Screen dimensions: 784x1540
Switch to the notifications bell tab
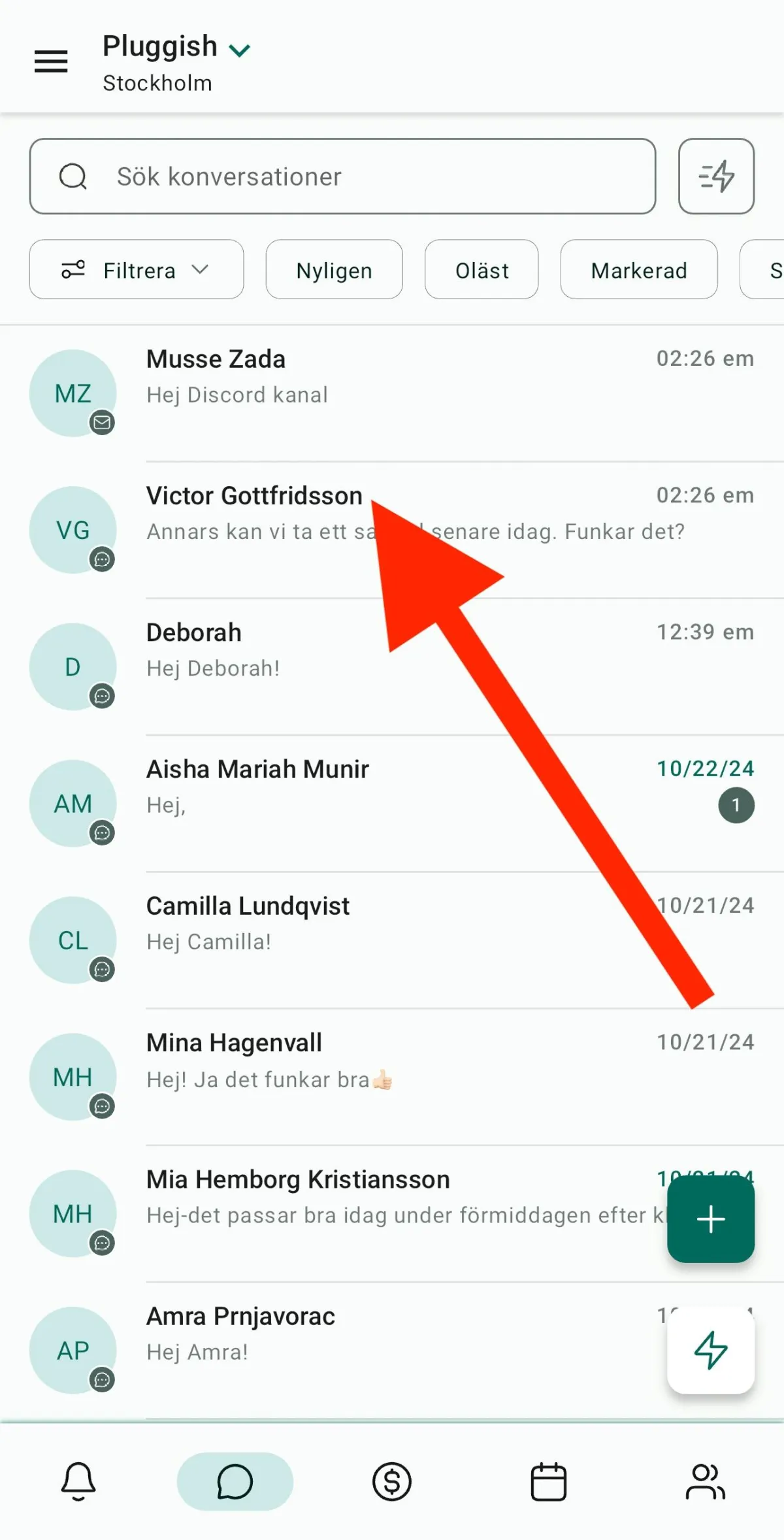pos(78,1481)
